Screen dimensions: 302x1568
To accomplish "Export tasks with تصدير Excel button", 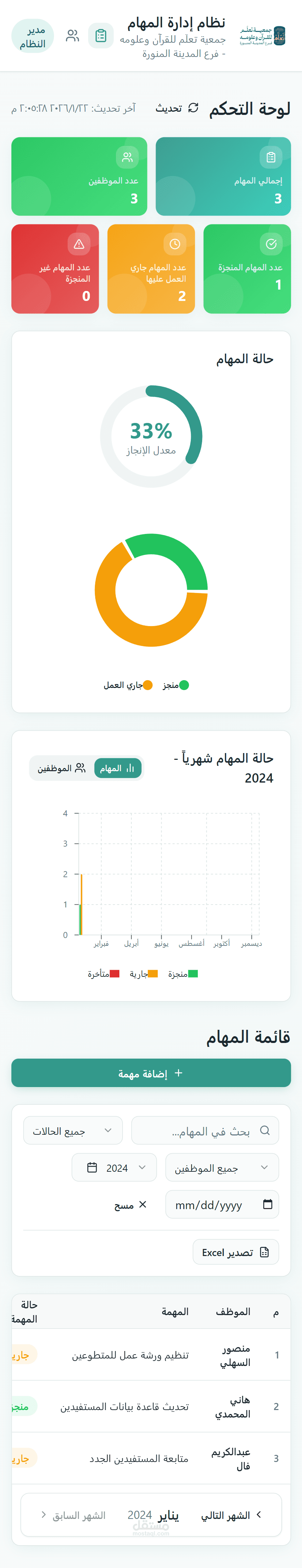I will coord(235,1252).
